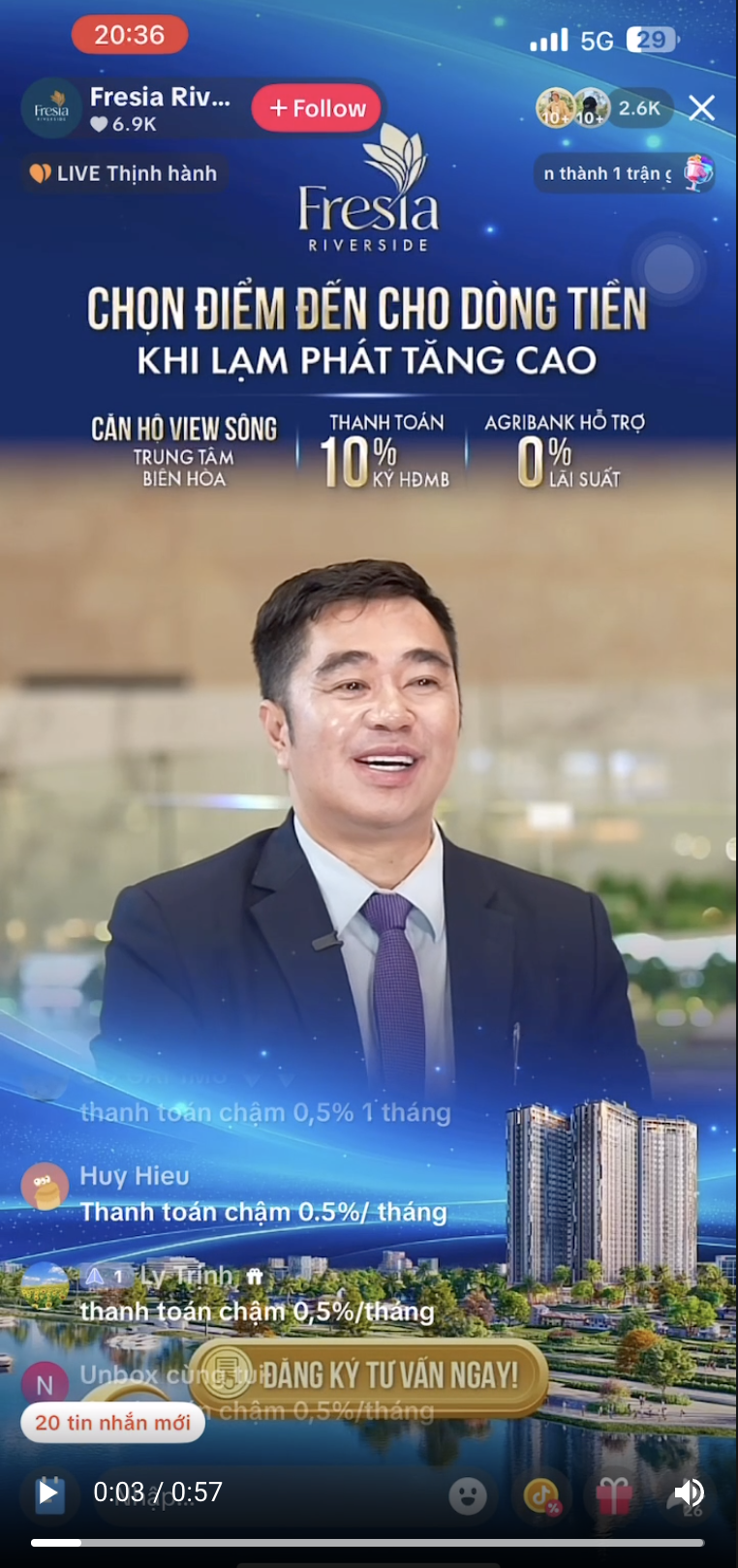The image size is (738, 1568).
Task: Jump to the 20 new messages
Action: [112, 1422]
